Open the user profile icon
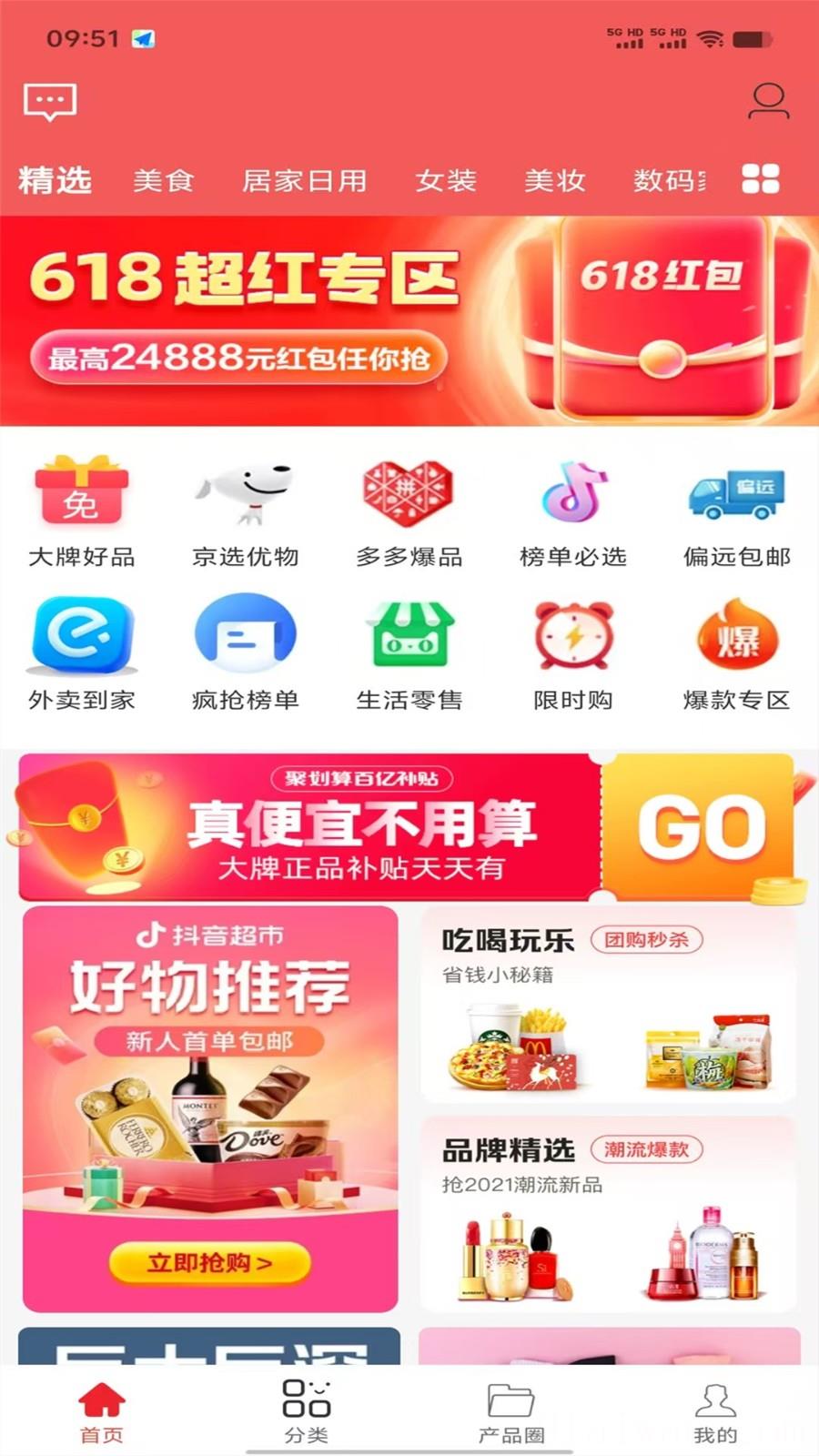 [768, 101]
